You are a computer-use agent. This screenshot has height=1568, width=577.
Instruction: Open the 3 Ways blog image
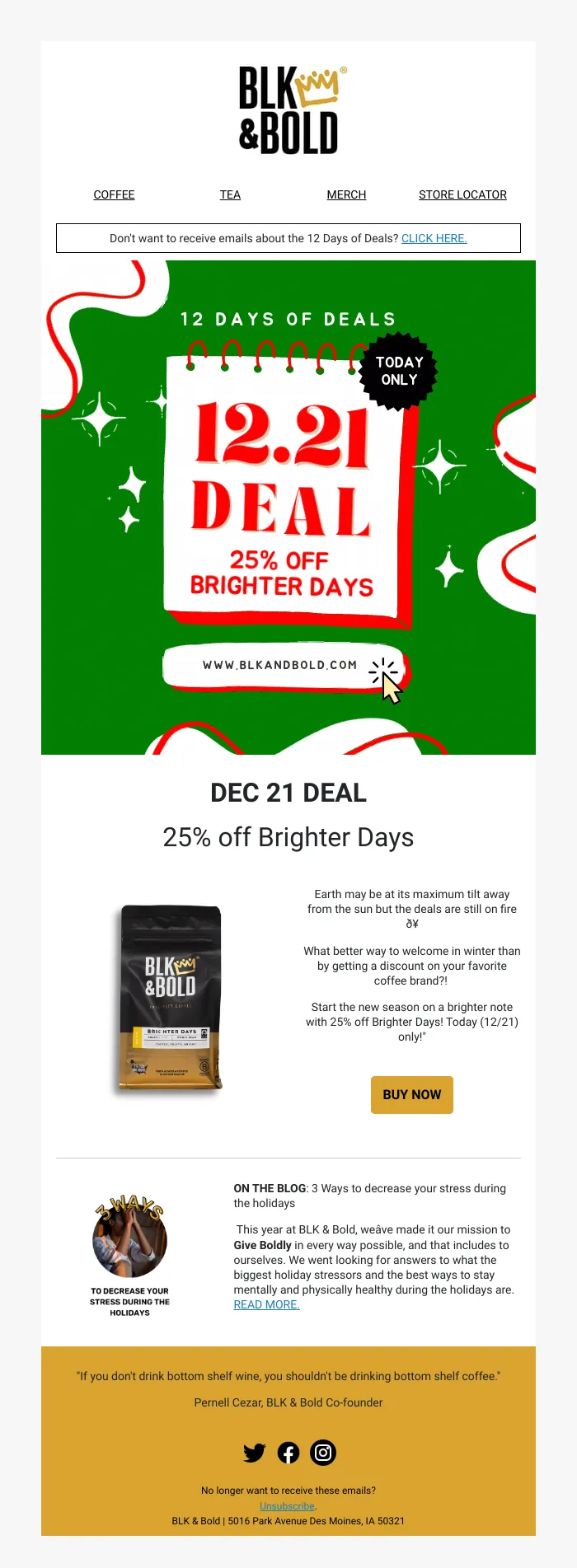coord(129,1238)
